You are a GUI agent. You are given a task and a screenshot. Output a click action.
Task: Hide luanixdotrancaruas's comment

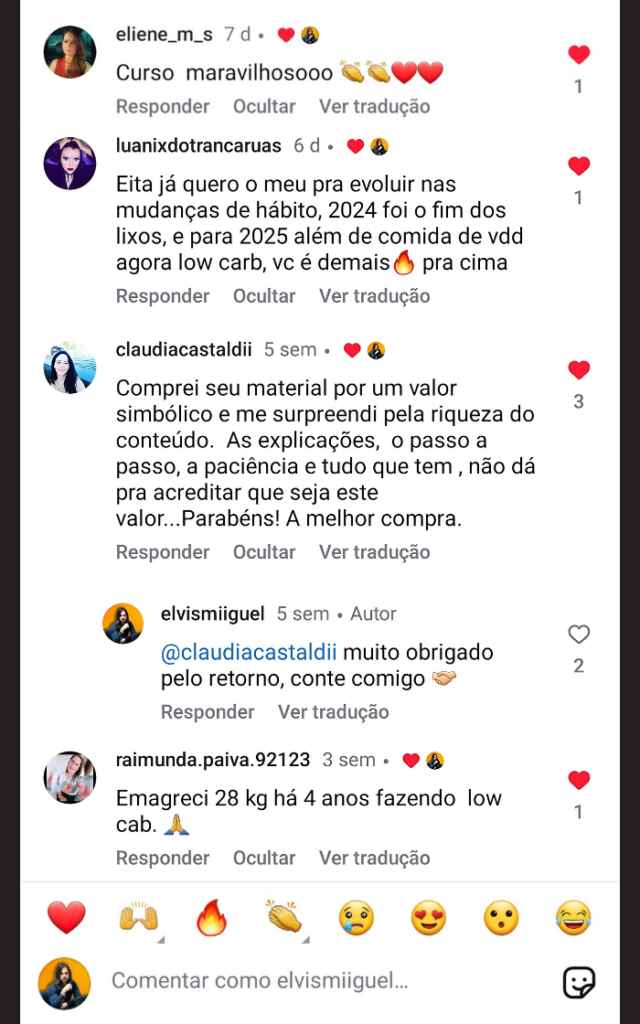[x=264, y=296]
